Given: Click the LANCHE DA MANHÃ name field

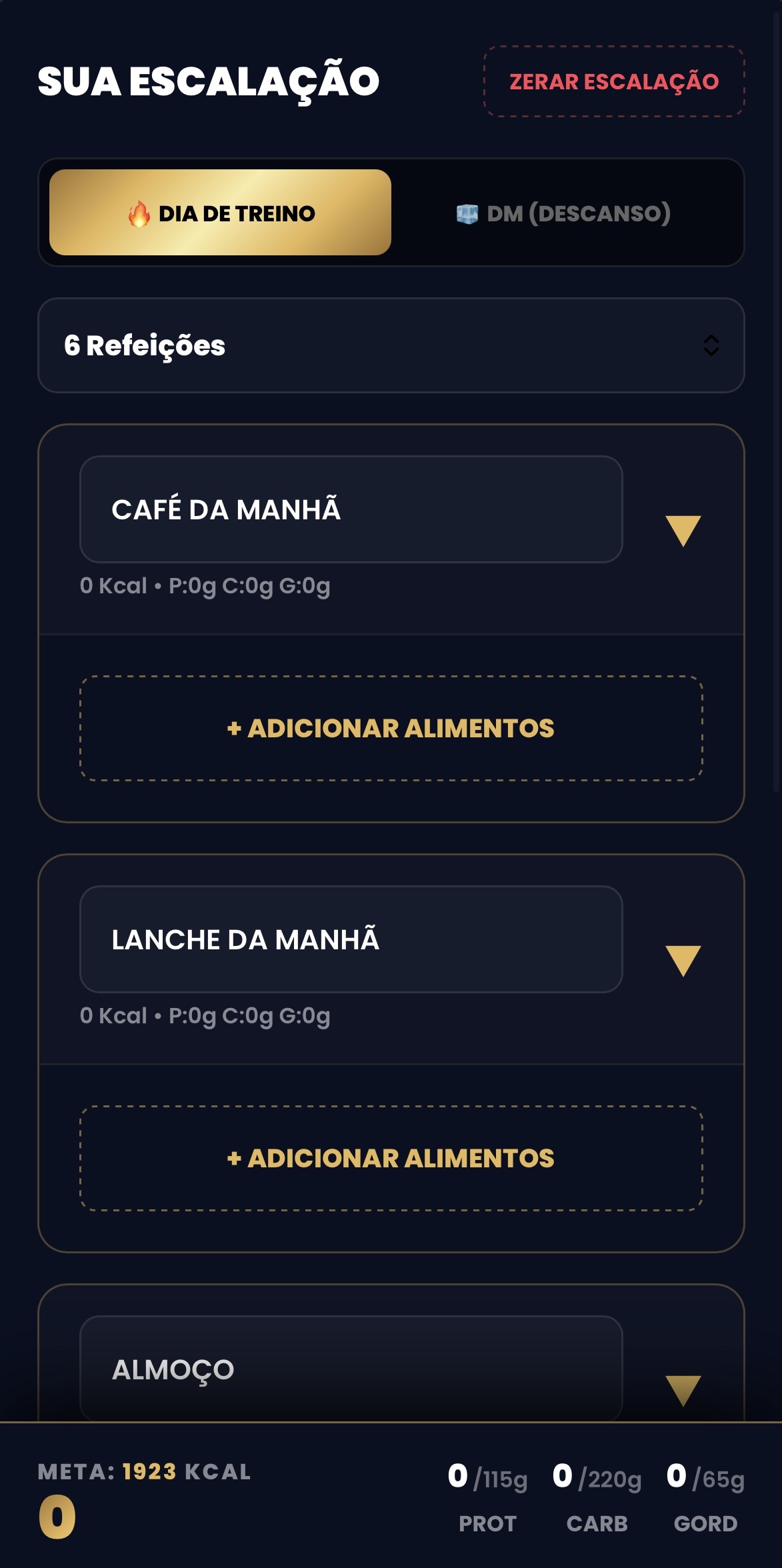Looking at the screenshot, I should coord(351,939).
